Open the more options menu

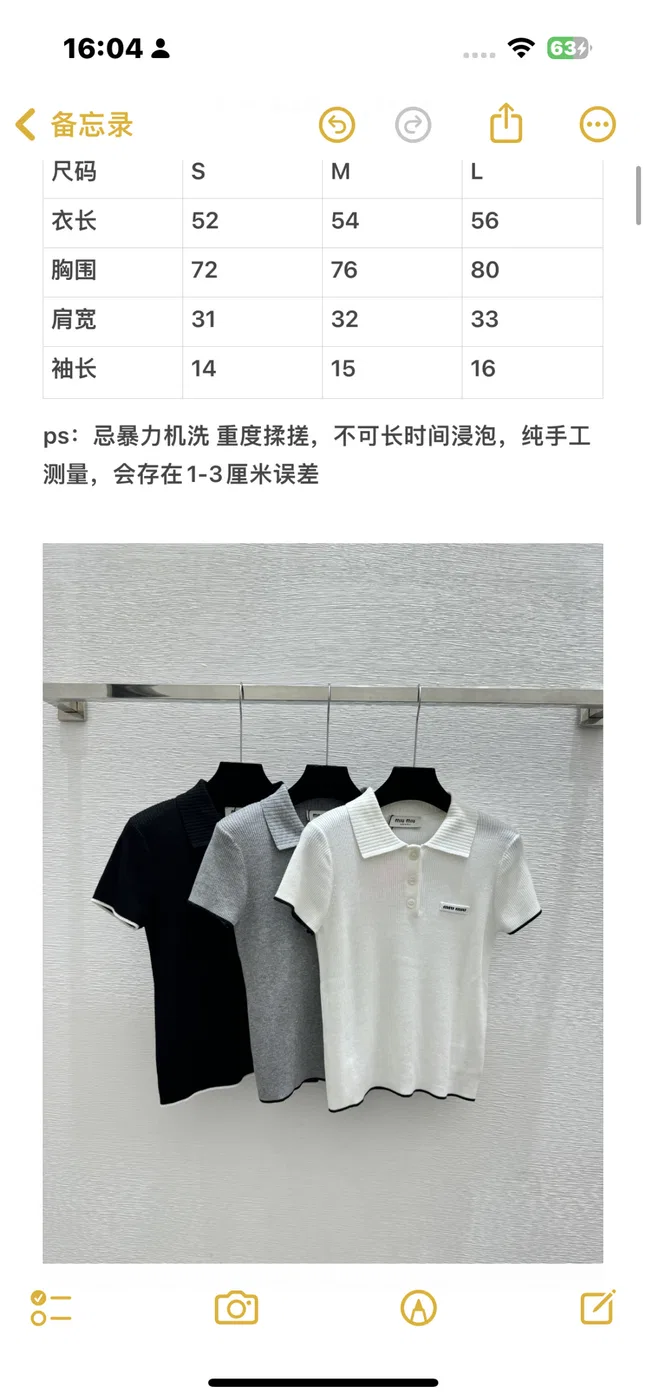598,125
